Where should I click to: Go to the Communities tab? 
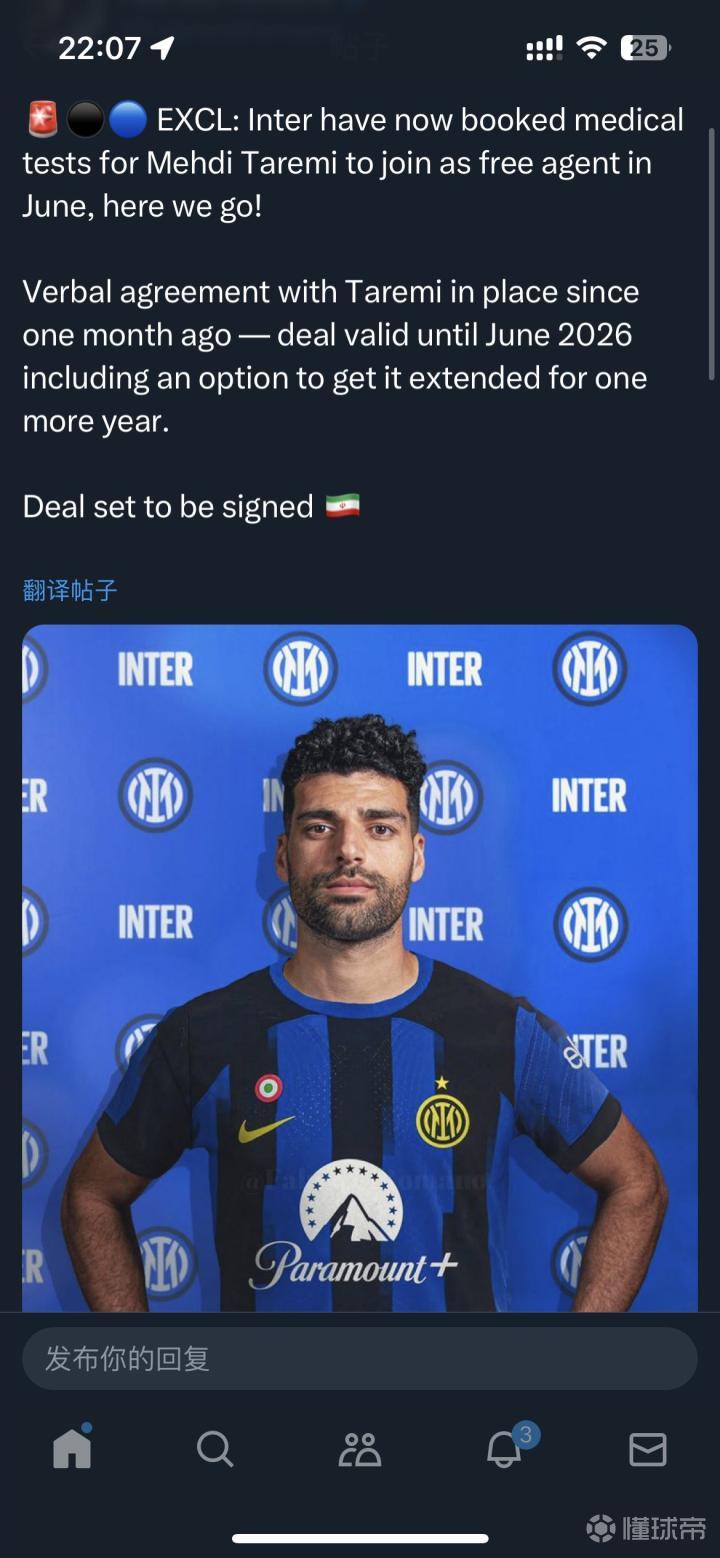tap(360, 1448)
